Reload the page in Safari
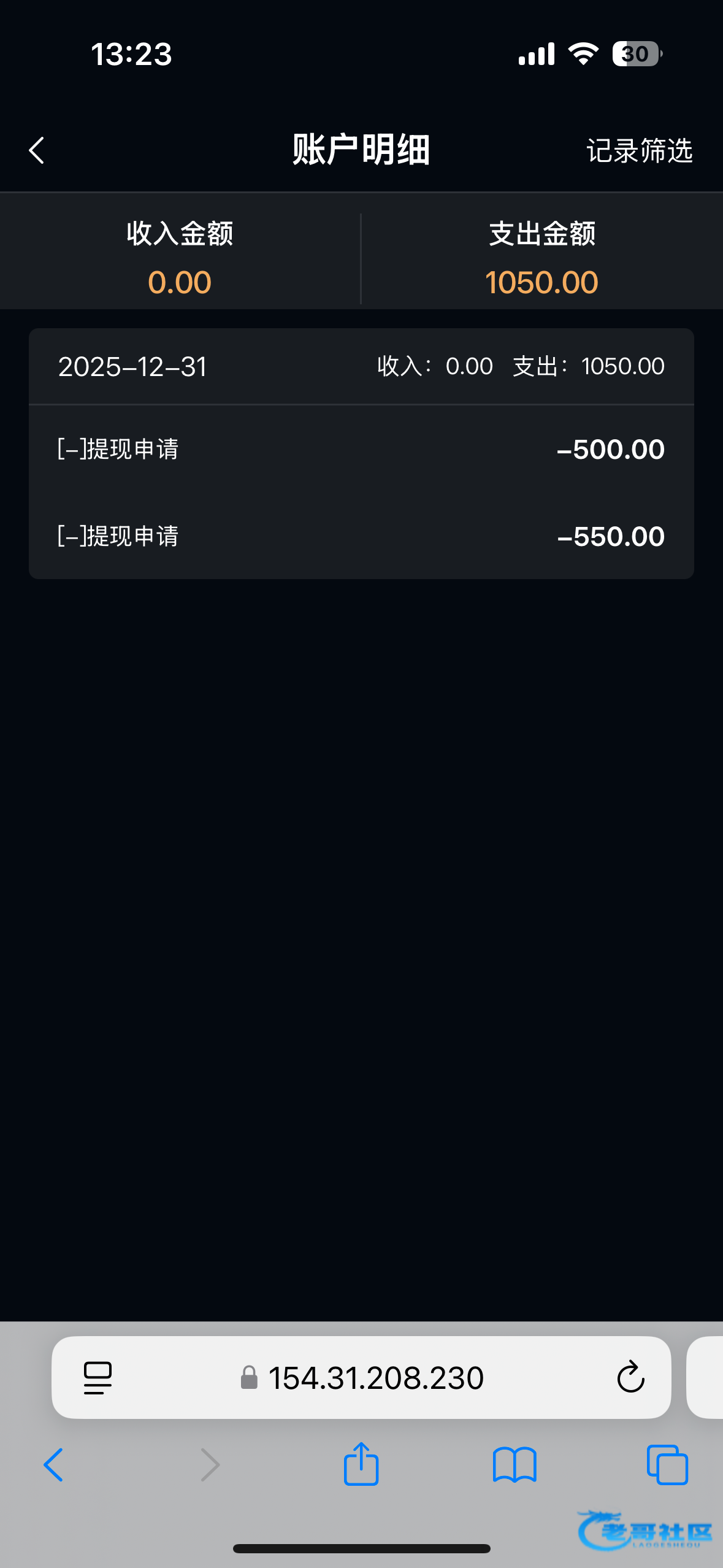 pos(630,1378)
